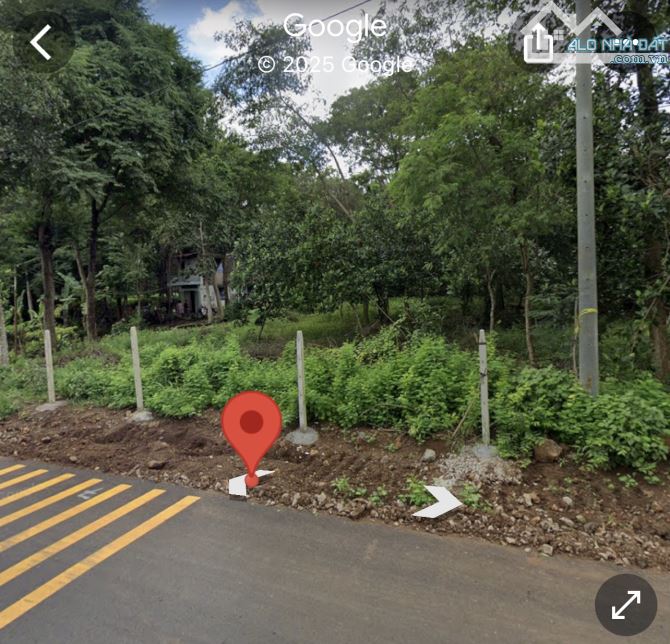Move along the road using the right arrow

tap(439, 502)
